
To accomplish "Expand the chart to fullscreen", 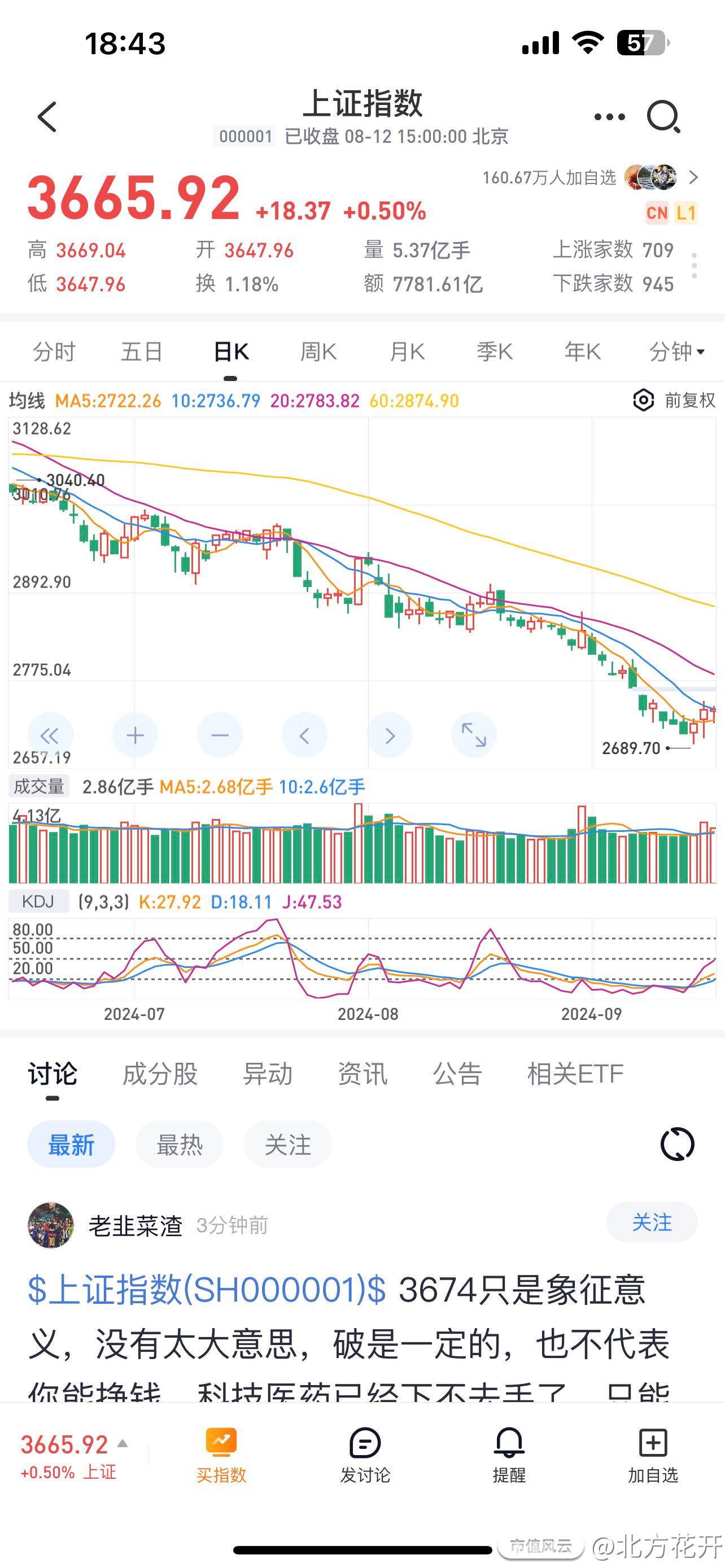I will pyautogui.click(x=475, y=735).
